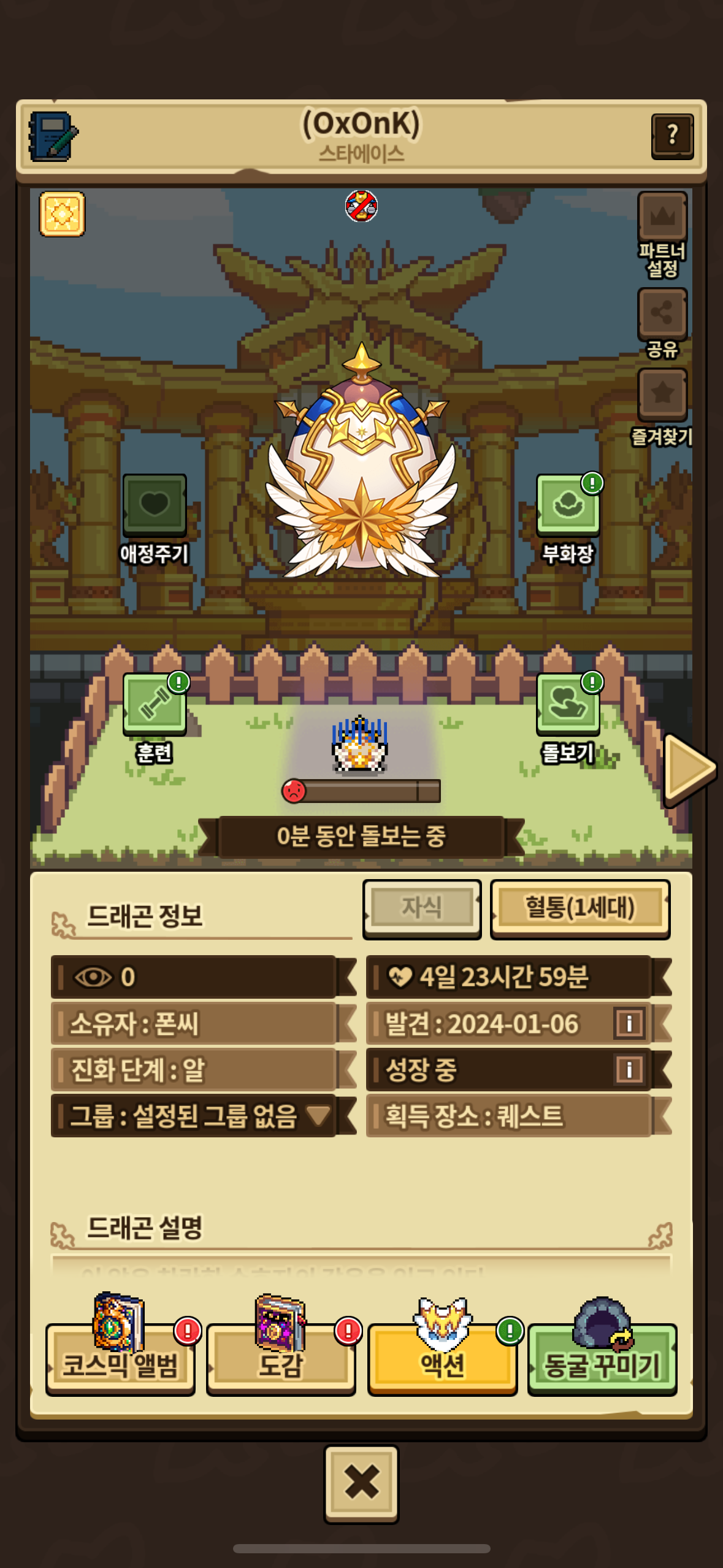723x1568 pixels.
Task: Tap 애정주기 heart button
Action: (x=155, y=505)
